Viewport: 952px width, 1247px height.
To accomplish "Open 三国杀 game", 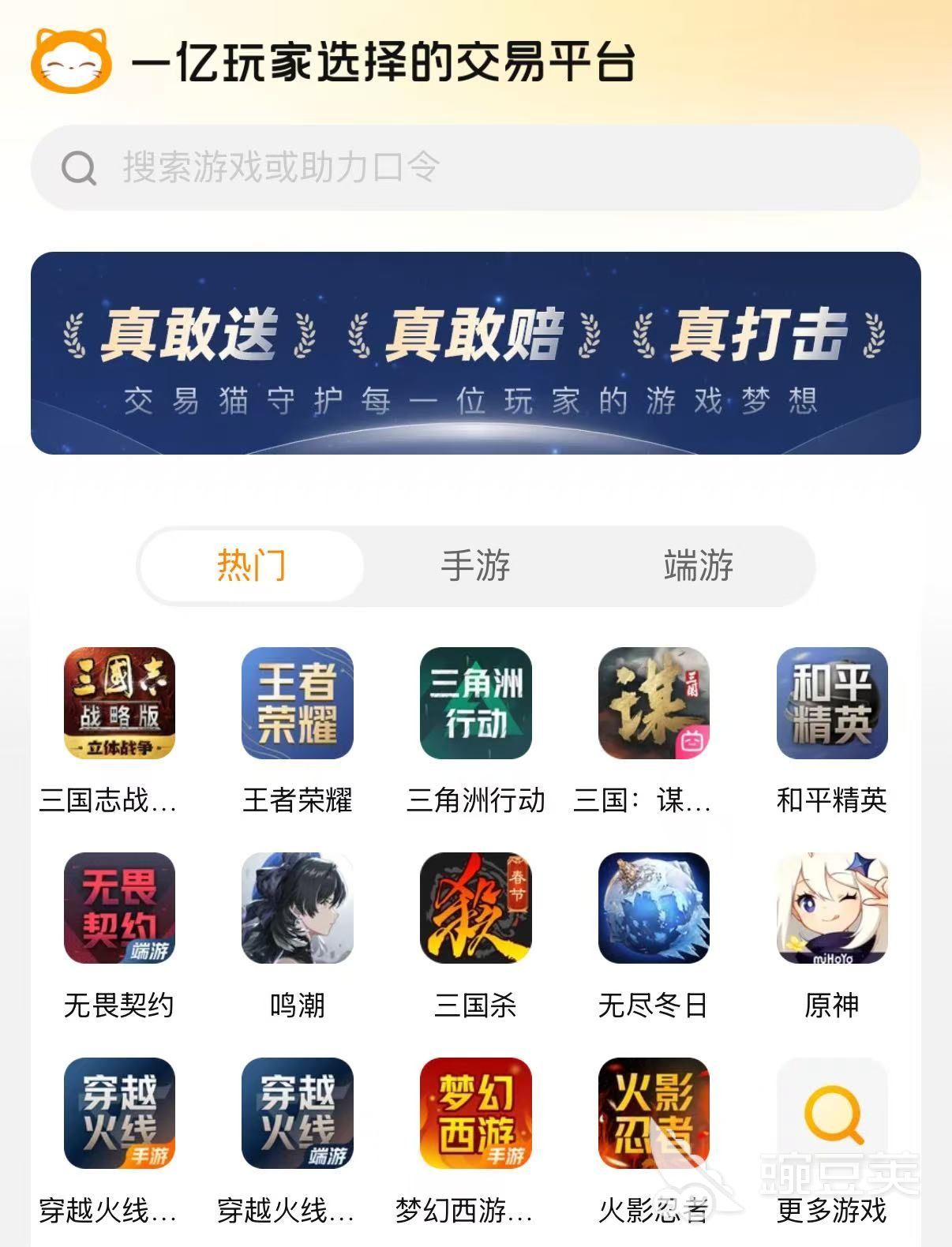I will [x=475, y=908].
